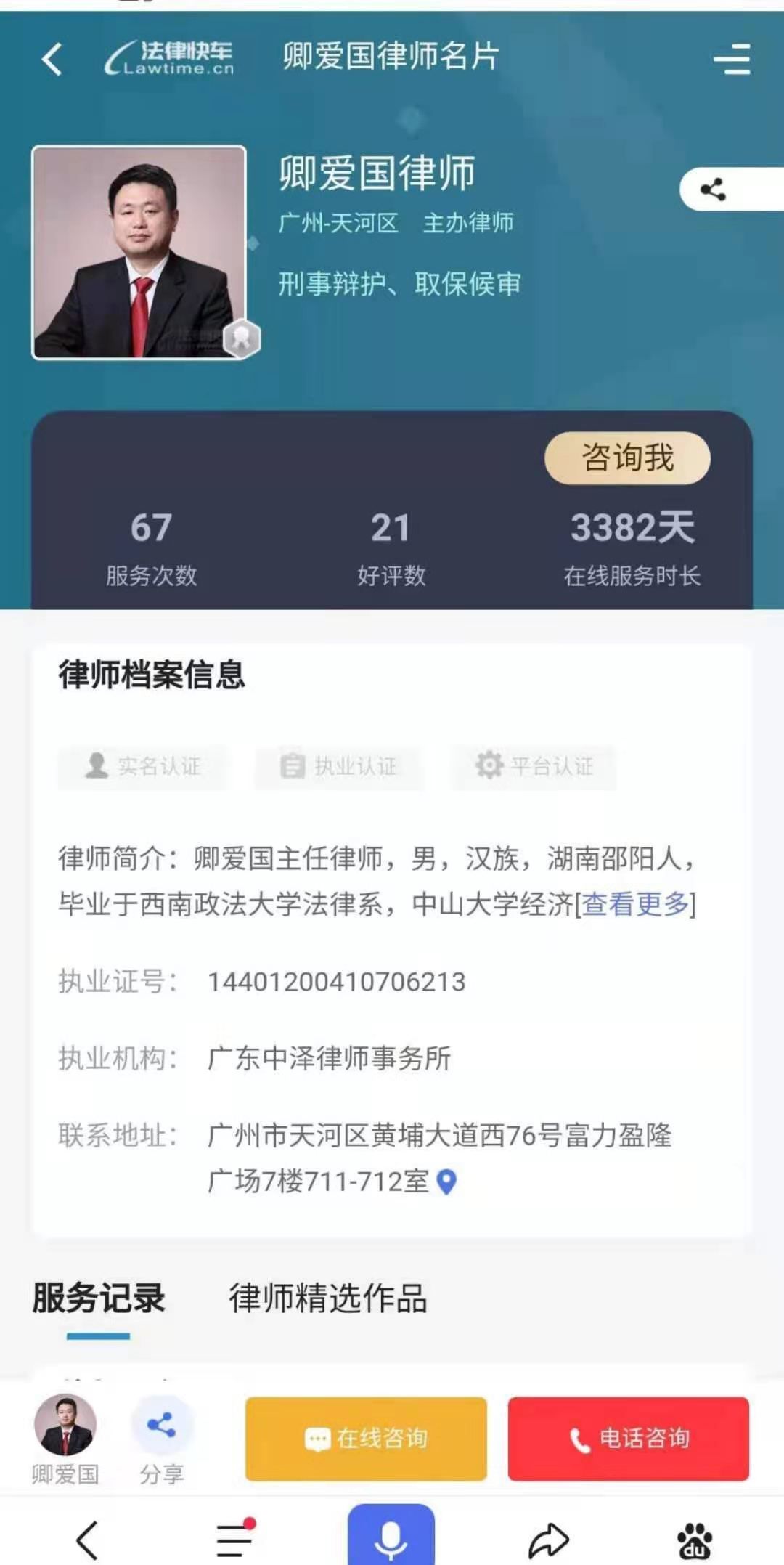Open lawyer's profile photo
This screenshot has width=784, height=1565.
coord(139,252)
